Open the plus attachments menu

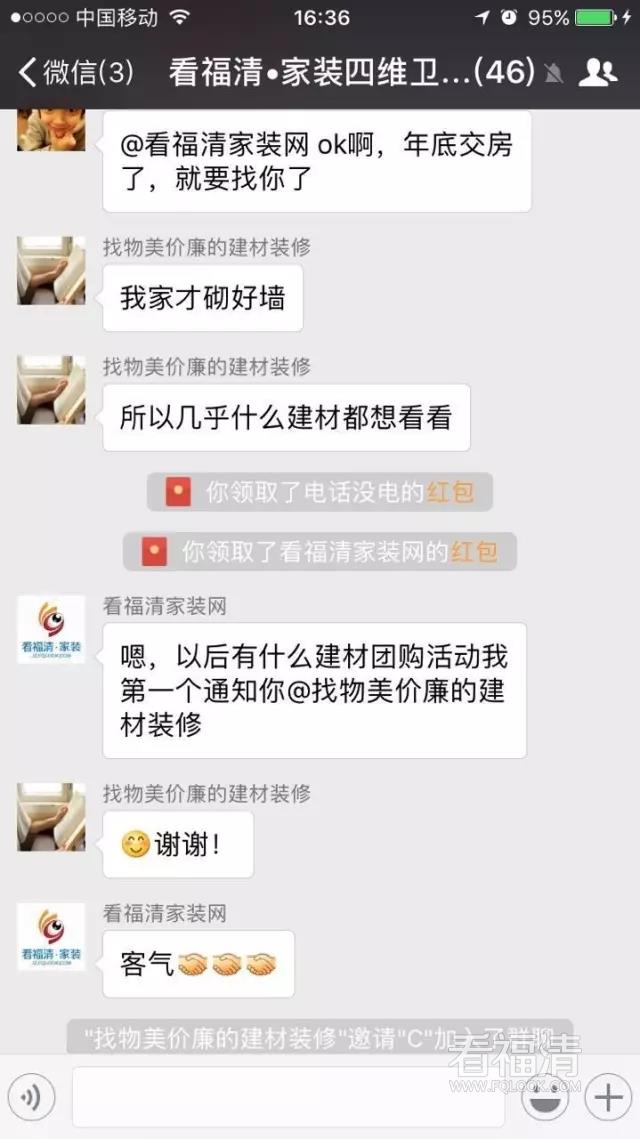click(607, 1097)
